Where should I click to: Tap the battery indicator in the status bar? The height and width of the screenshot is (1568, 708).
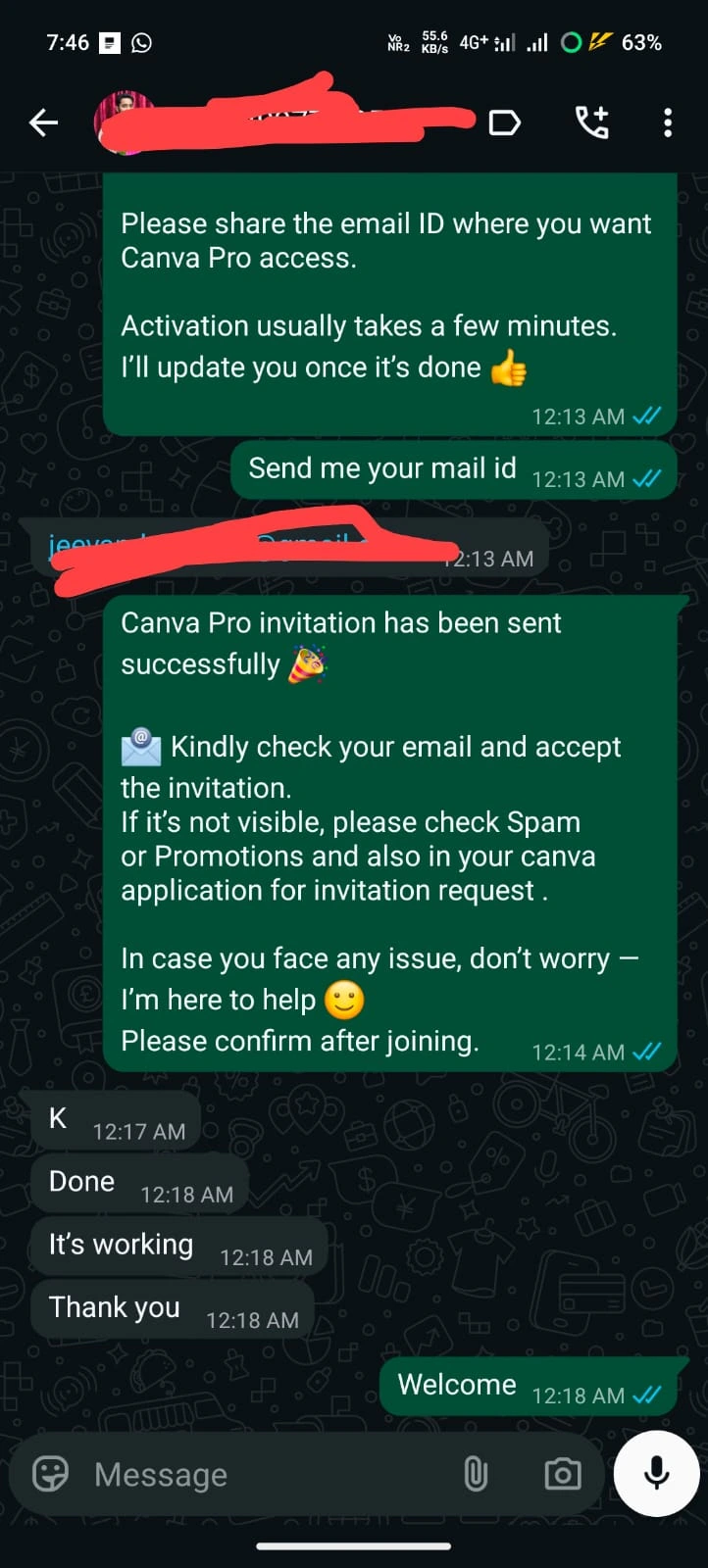[x=642, y=42]
